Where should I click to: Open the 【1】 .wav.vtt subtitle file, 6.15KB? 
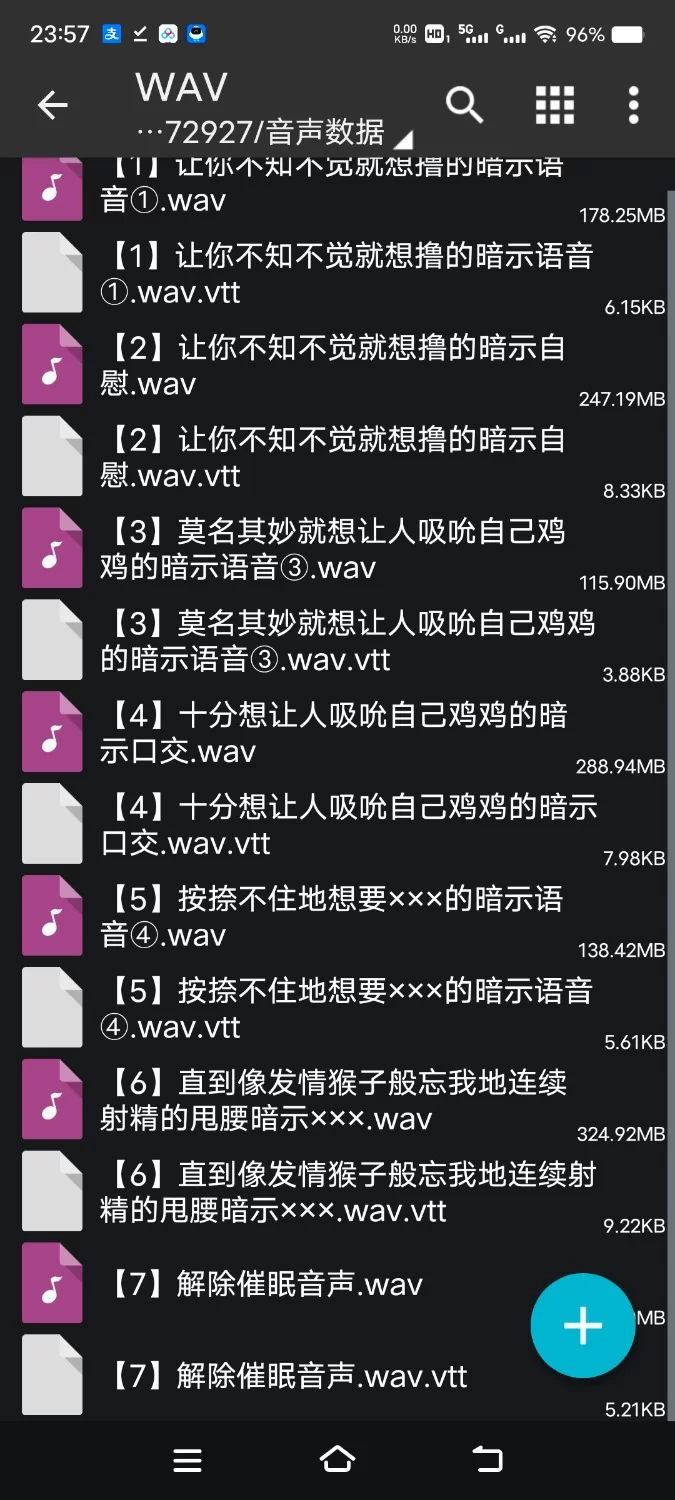pos(340,274)
